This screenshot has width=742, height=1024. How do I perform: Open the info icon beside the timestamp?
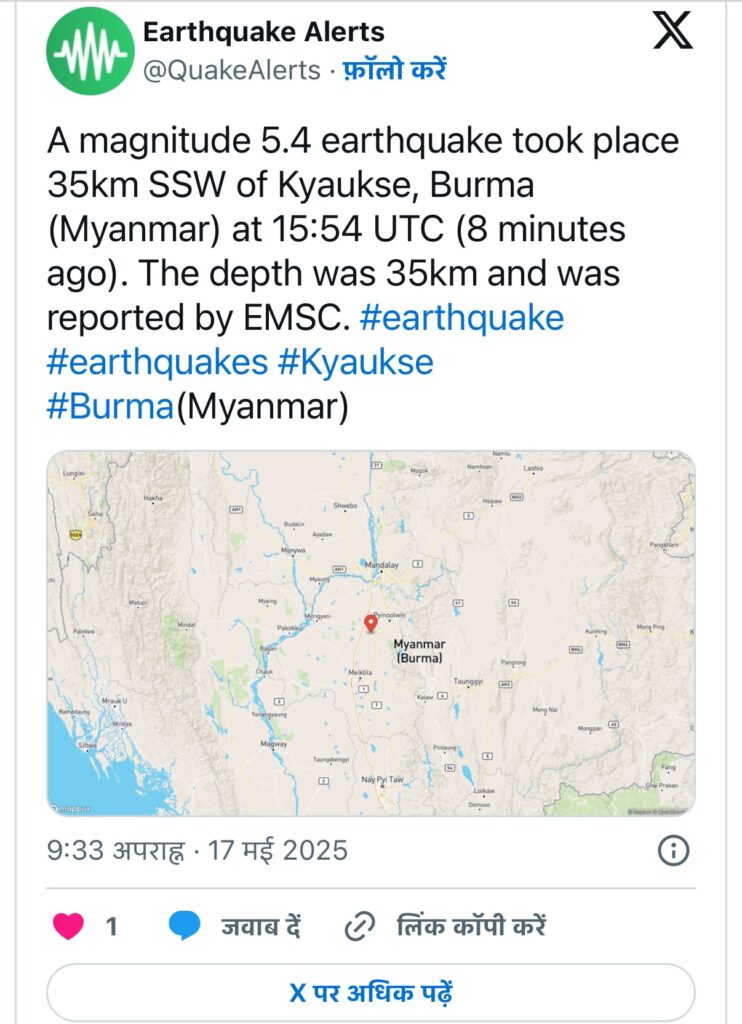coord(672,851)
